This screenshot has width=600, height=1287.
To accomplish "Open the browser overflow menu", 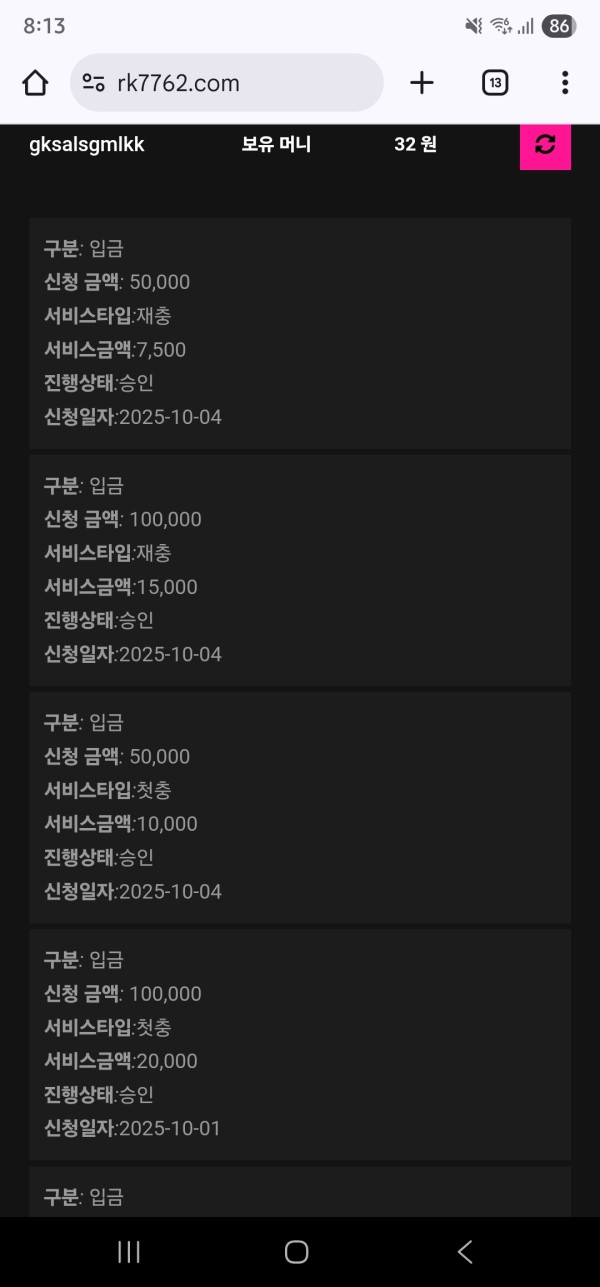I will tap(565, 83).
